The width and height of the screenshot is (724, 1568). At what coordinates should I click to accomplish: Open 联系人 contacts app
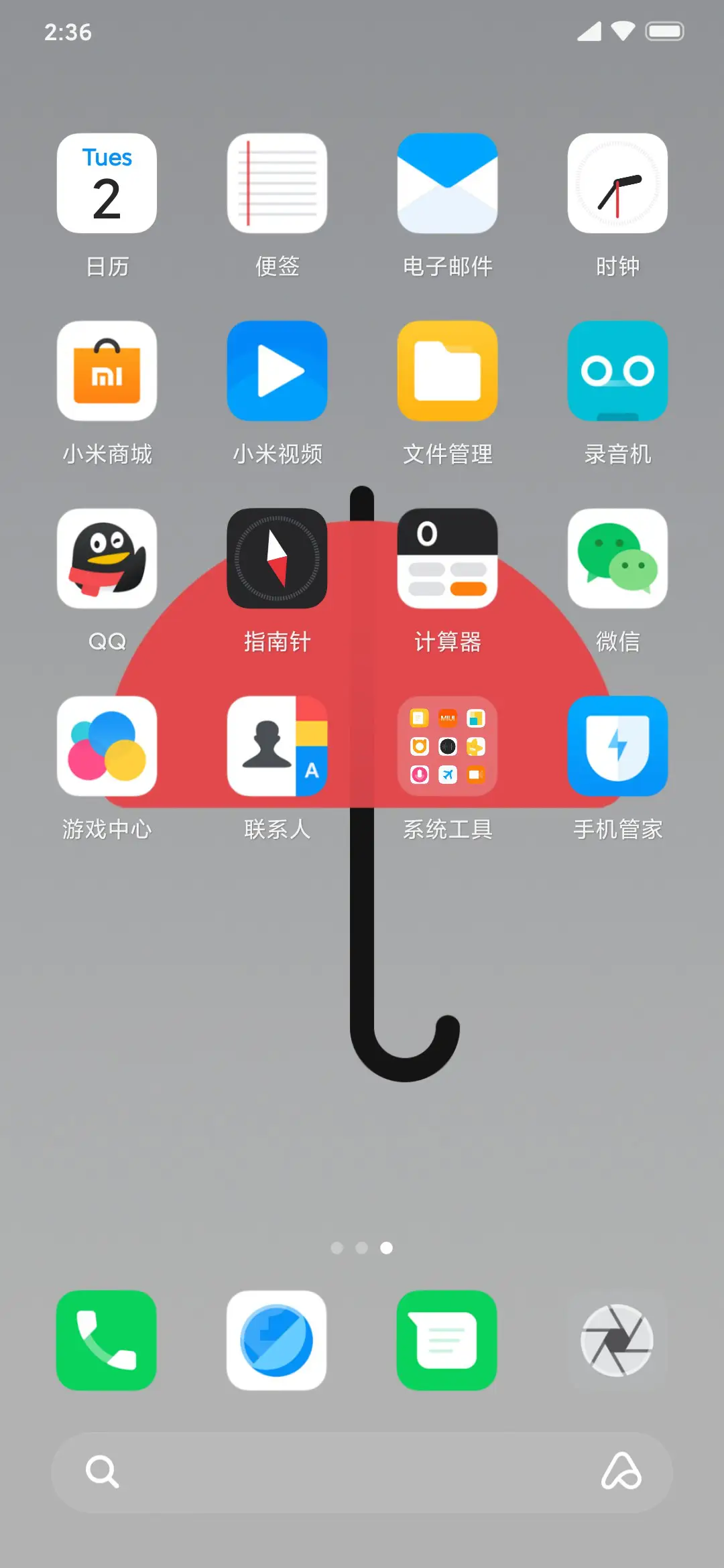tap(277, 746)
